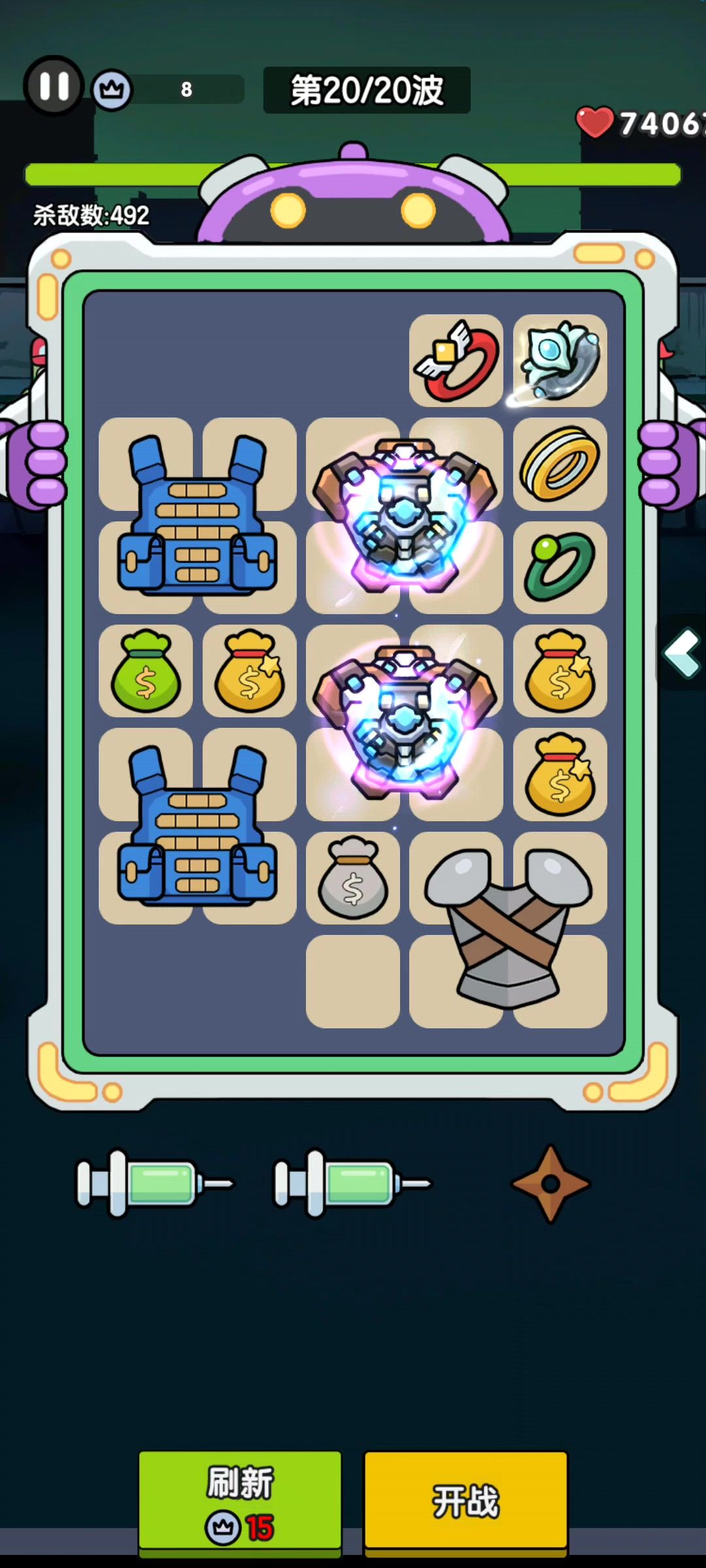706x1568 pixels.
Task: Select the gray money bag
Action: pyautogui.click(x=352, y=878)
